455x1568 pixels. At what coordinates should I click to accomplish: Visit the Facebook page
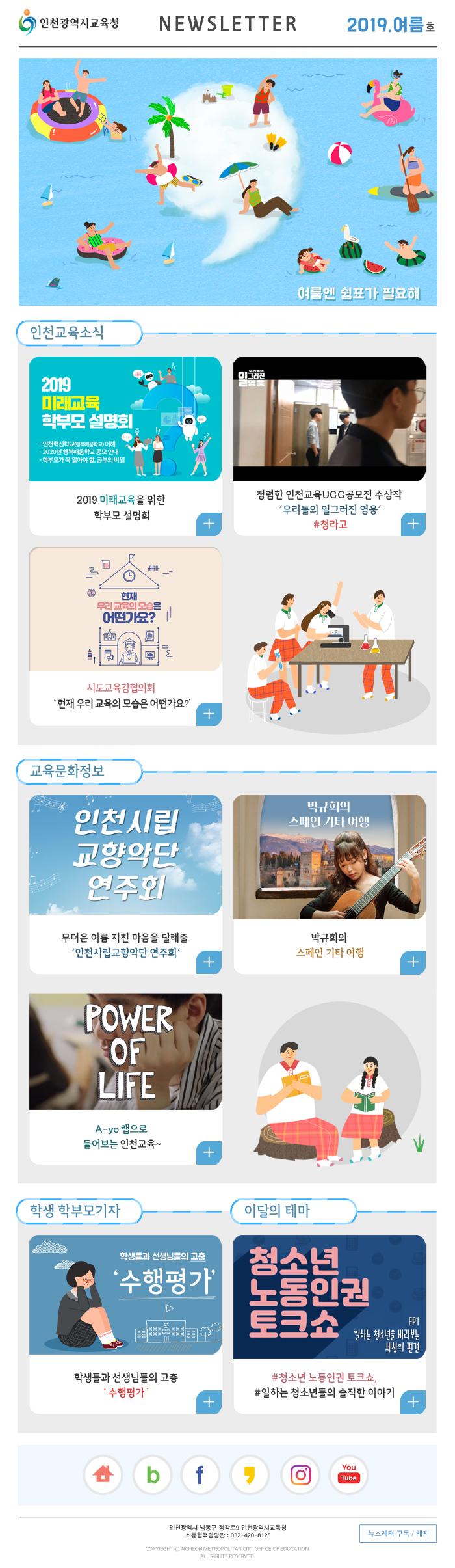tap(200, 1474)
